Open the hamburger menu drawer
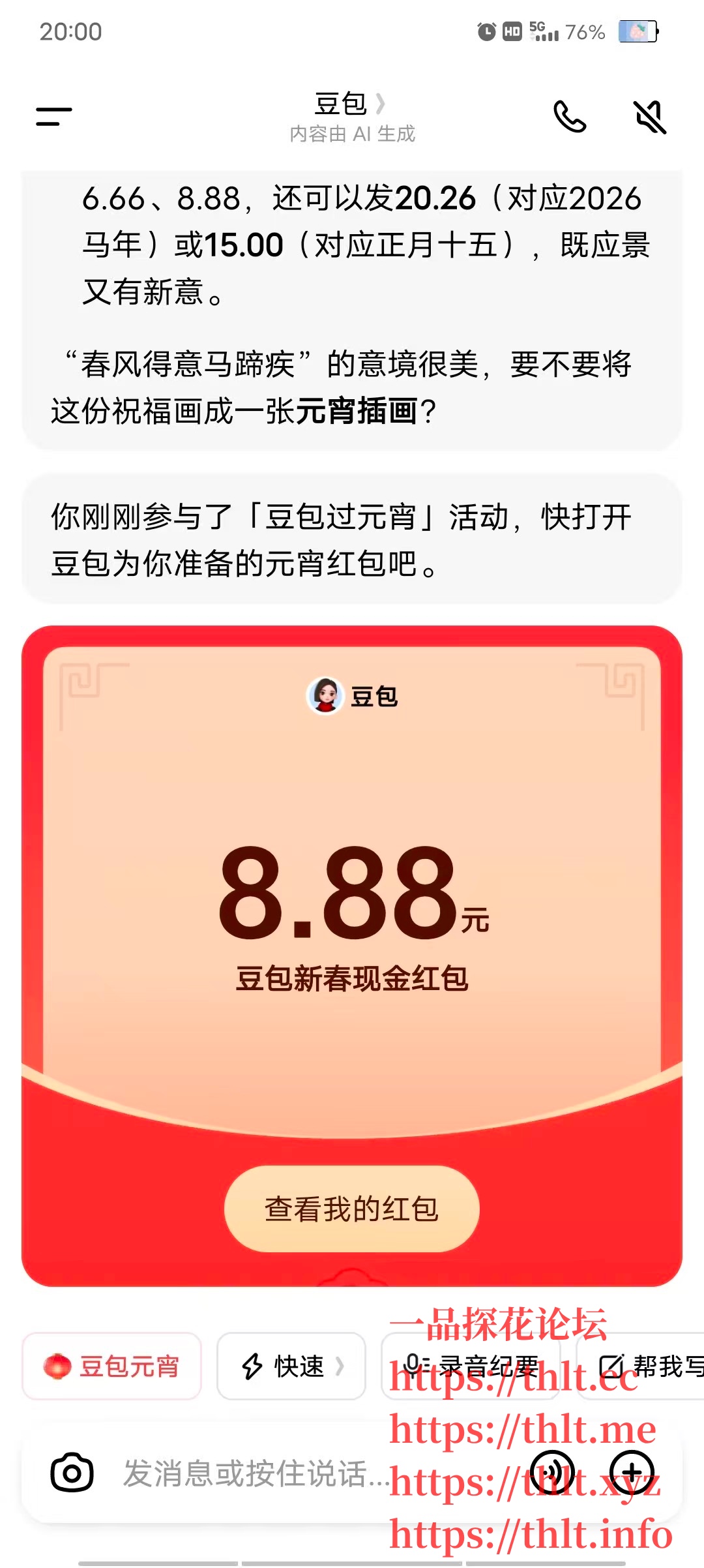704x1568 pixels. click(x=53, y=117)
